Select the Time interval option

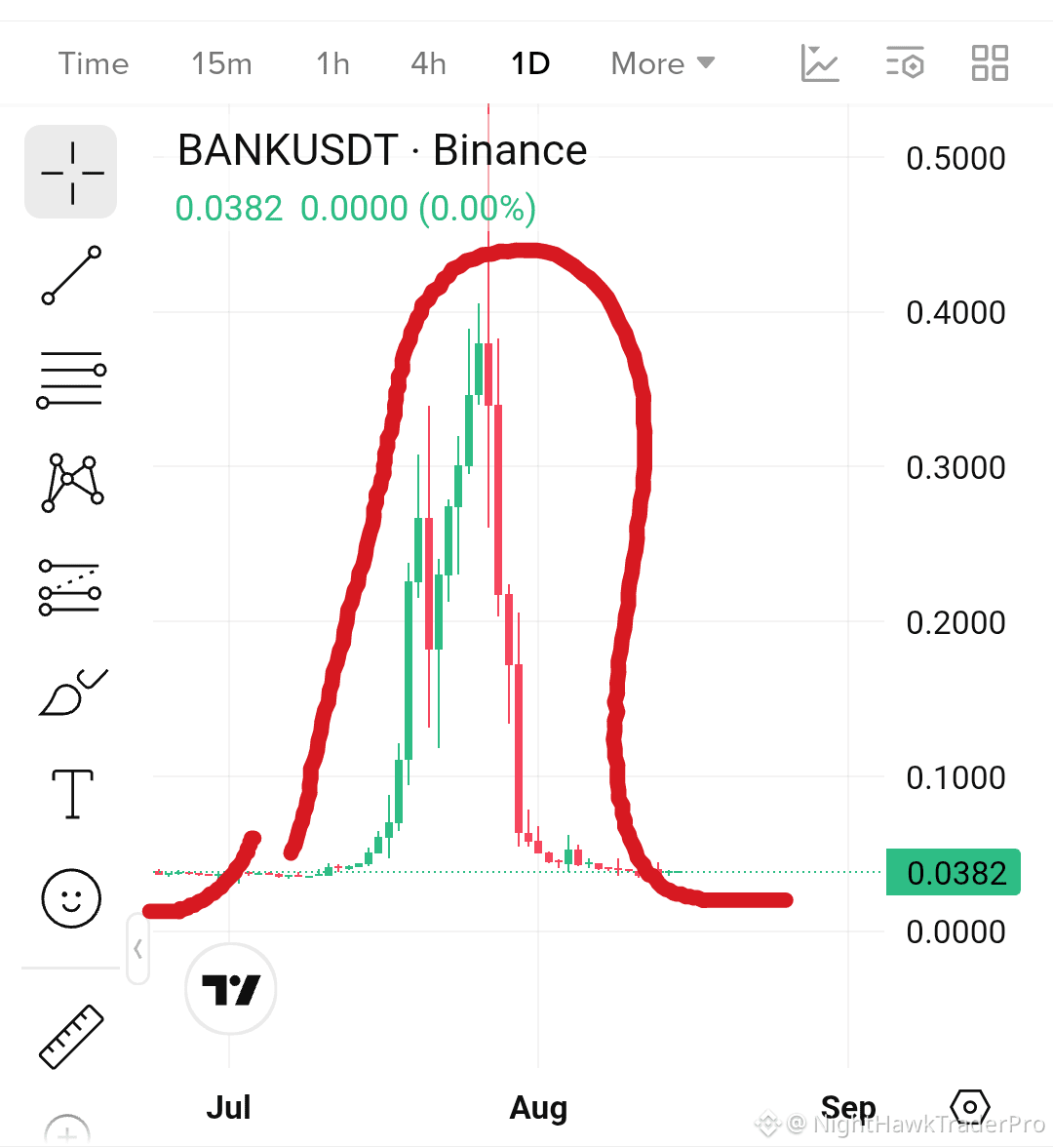click(x=94, y=63)
